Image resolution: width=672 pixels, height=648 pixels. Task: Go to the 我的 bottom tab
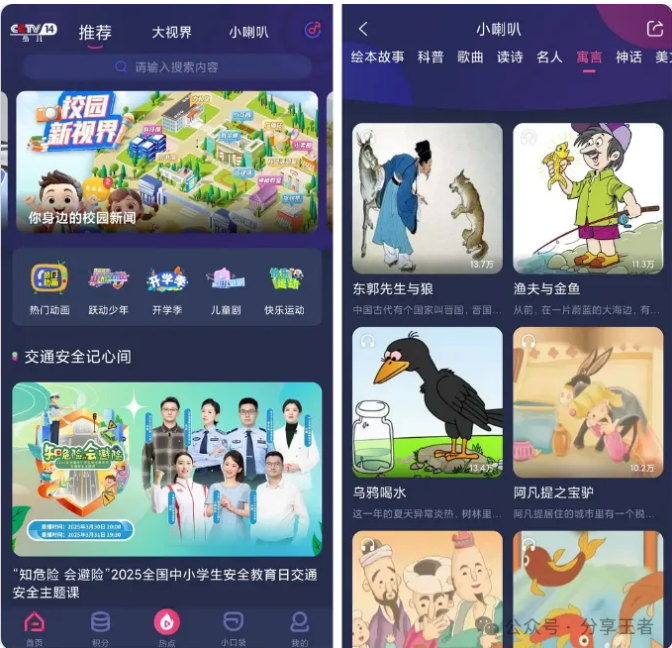299,627
